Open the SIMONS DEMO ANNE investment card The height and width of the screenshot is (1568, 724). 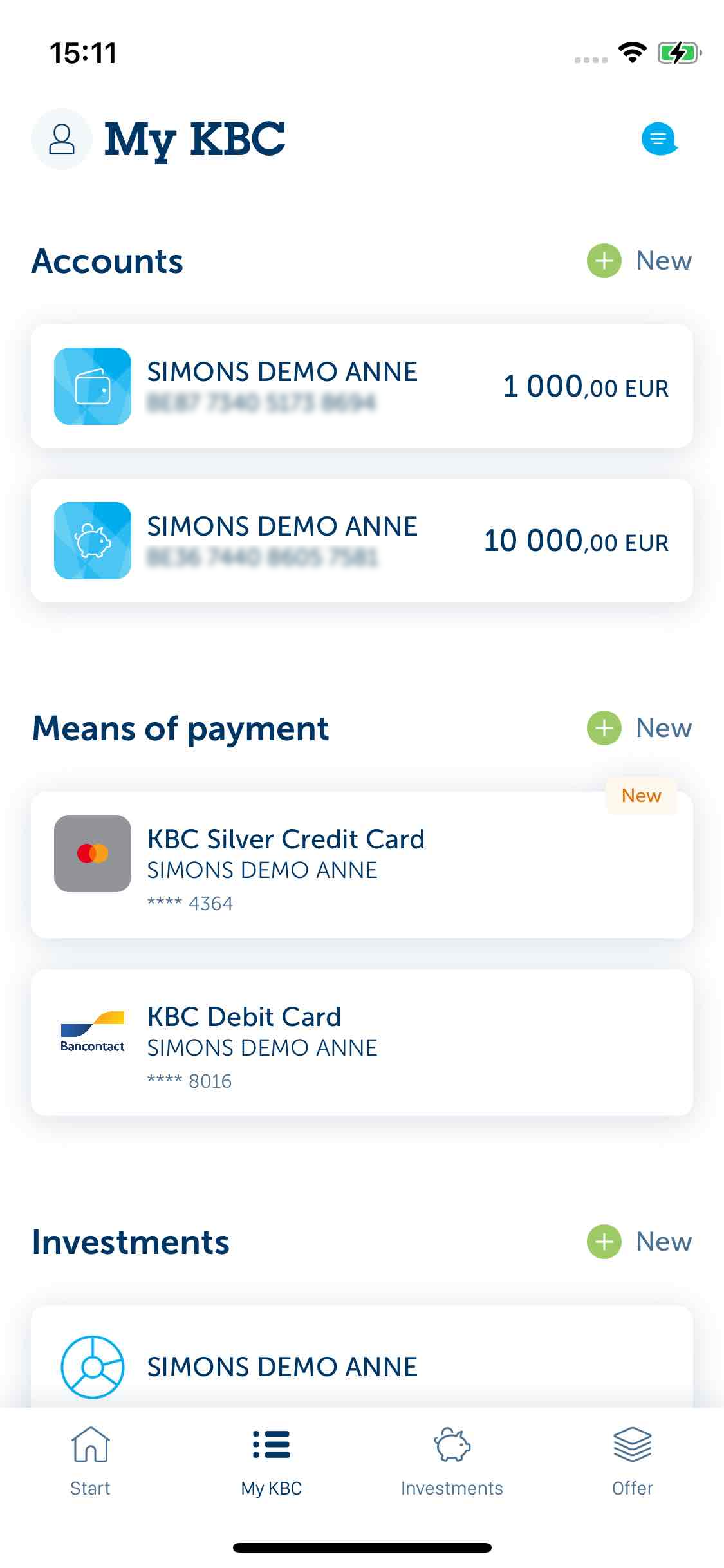362,1357
